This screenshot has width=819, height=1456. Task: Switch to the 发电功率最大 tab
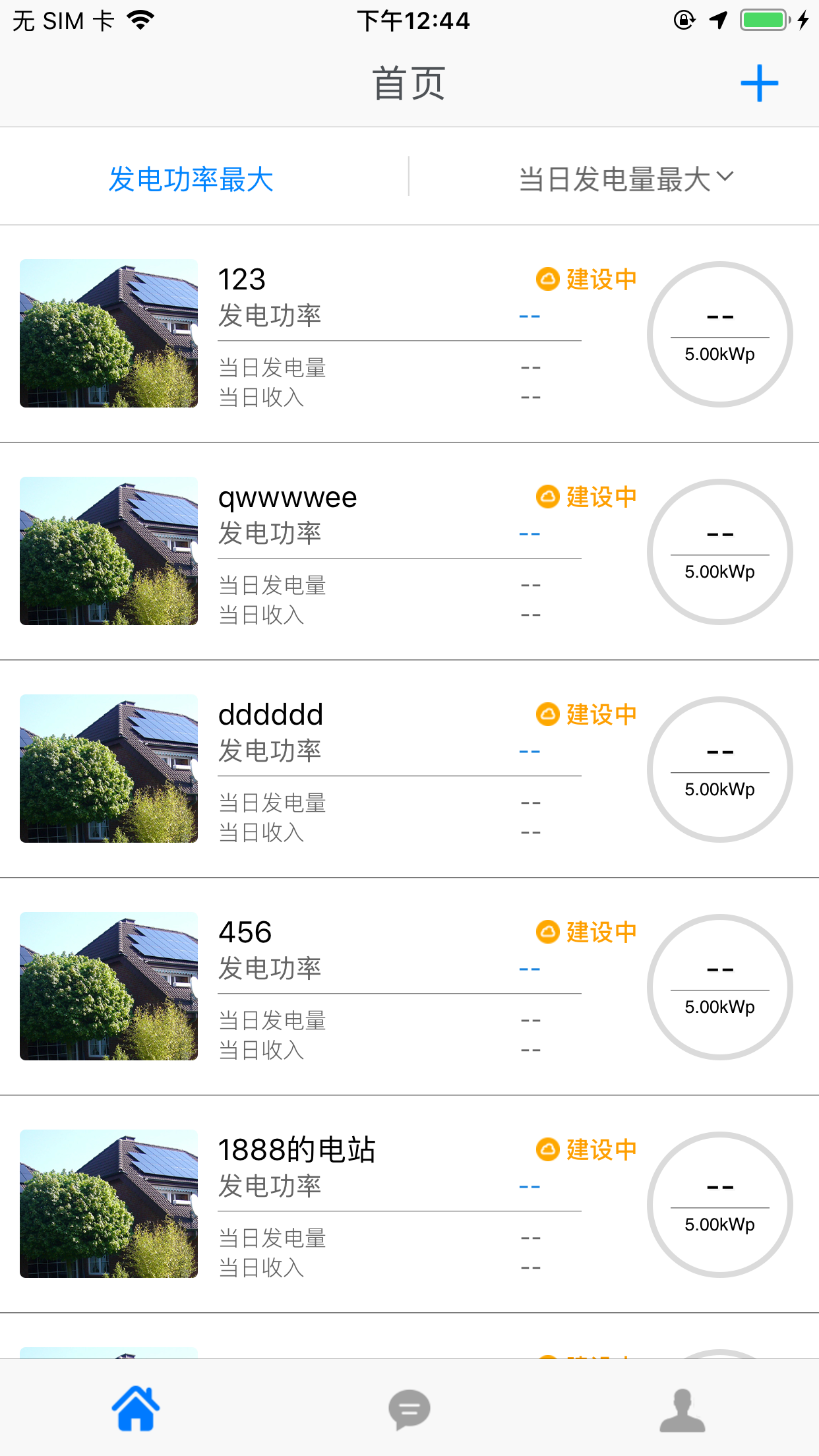click(x=192, y=178)
